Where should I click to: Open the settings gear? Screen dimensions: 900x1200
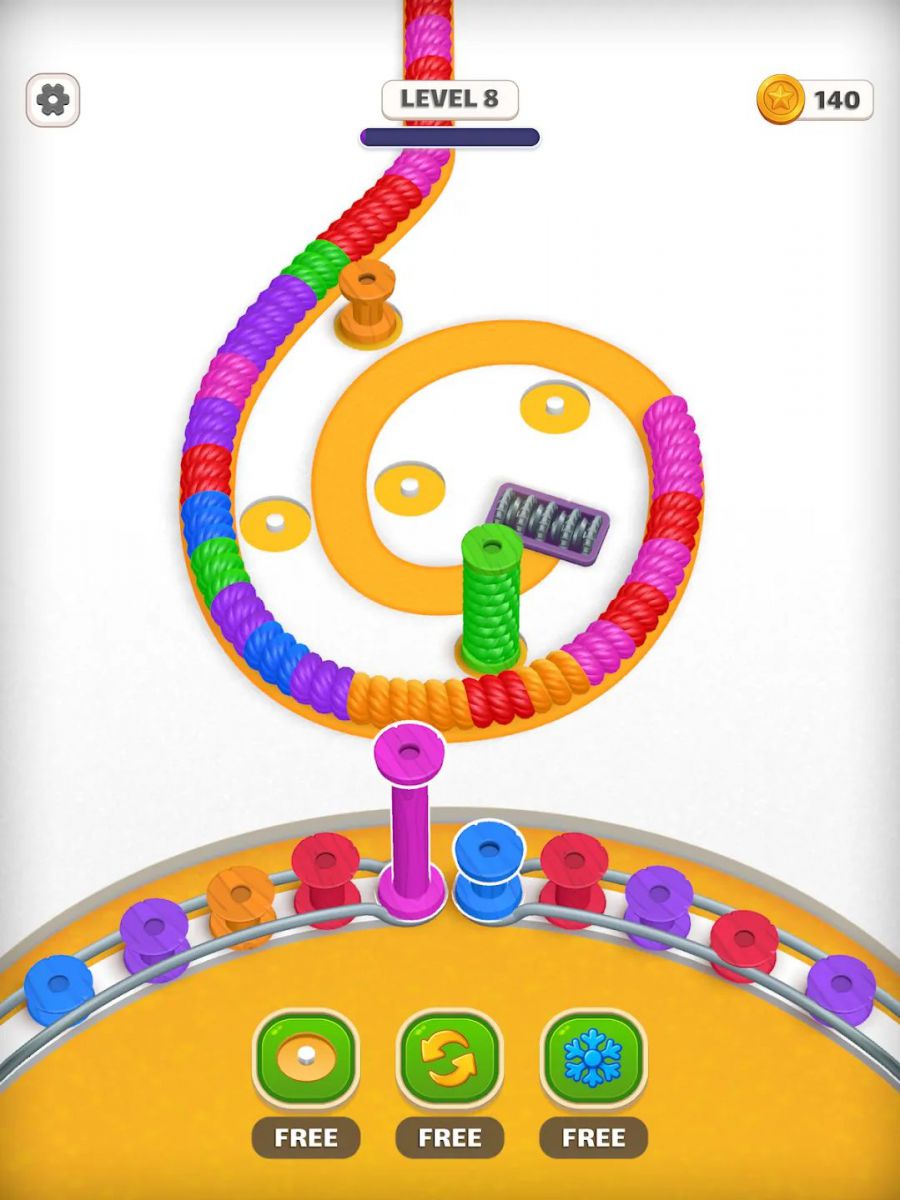(52, 100)
